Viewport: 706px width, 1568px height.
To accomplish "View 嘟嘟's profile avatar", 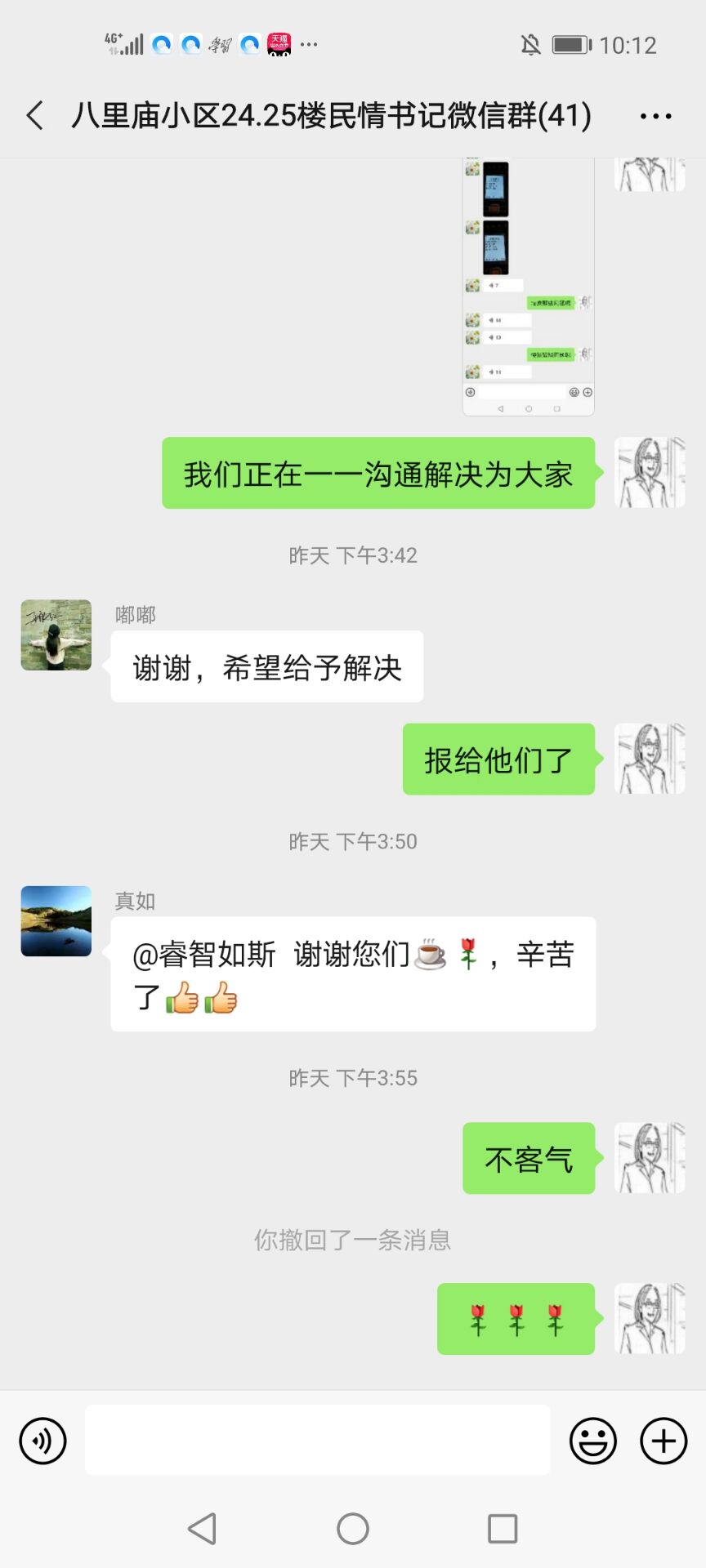I will click(56, 635).
